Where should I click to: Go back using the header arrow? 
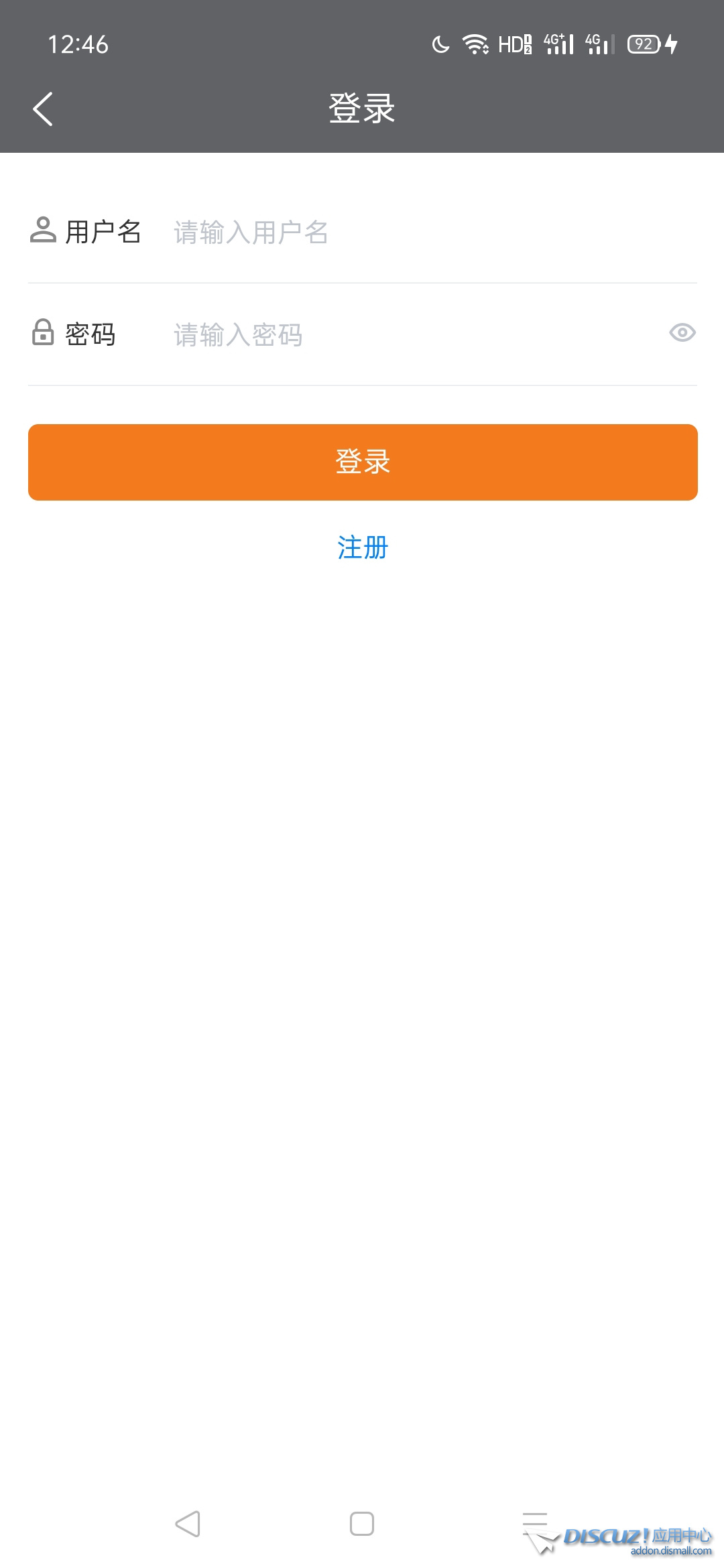(43, 109)
